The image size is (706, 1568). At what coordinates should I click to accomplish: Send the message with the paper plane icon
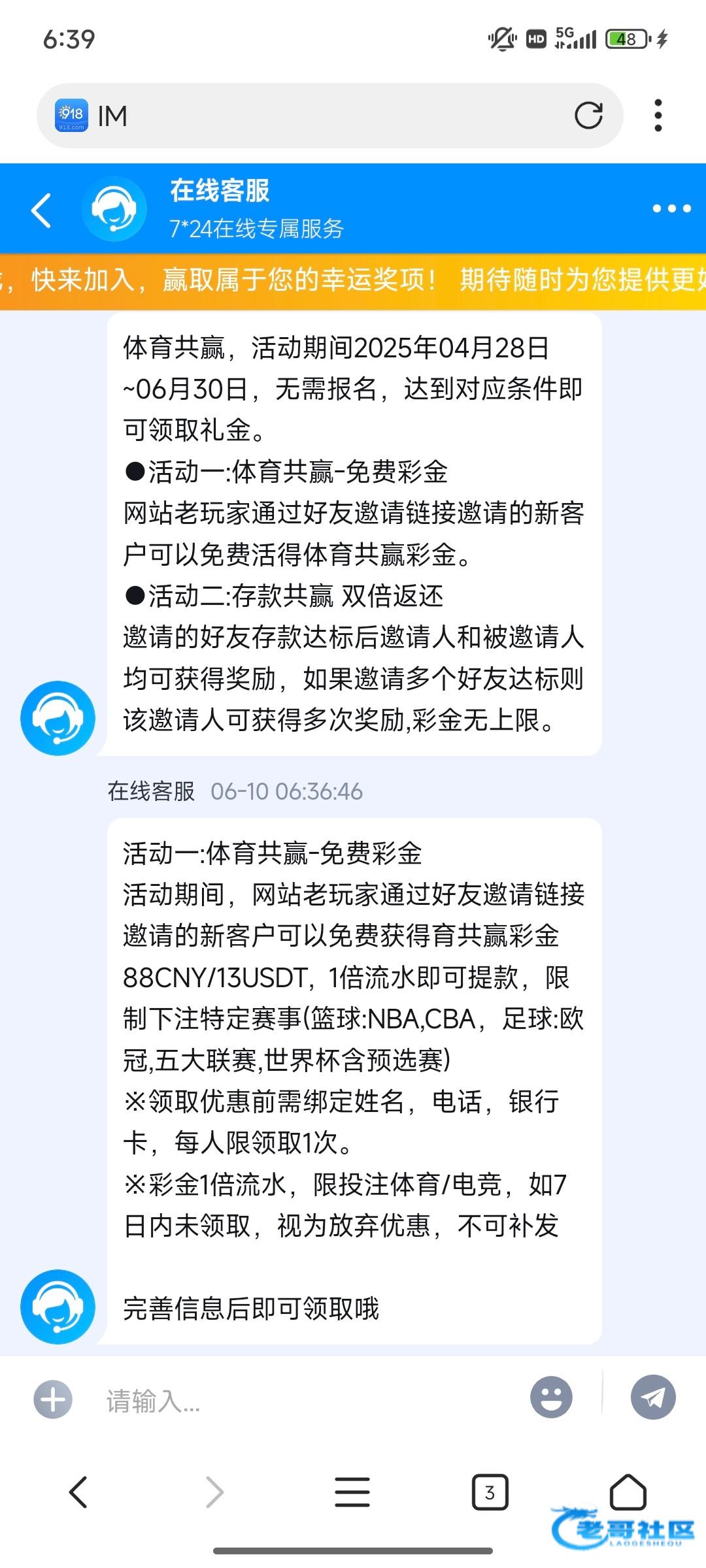pyautogui.click(x=653, y=1397)
